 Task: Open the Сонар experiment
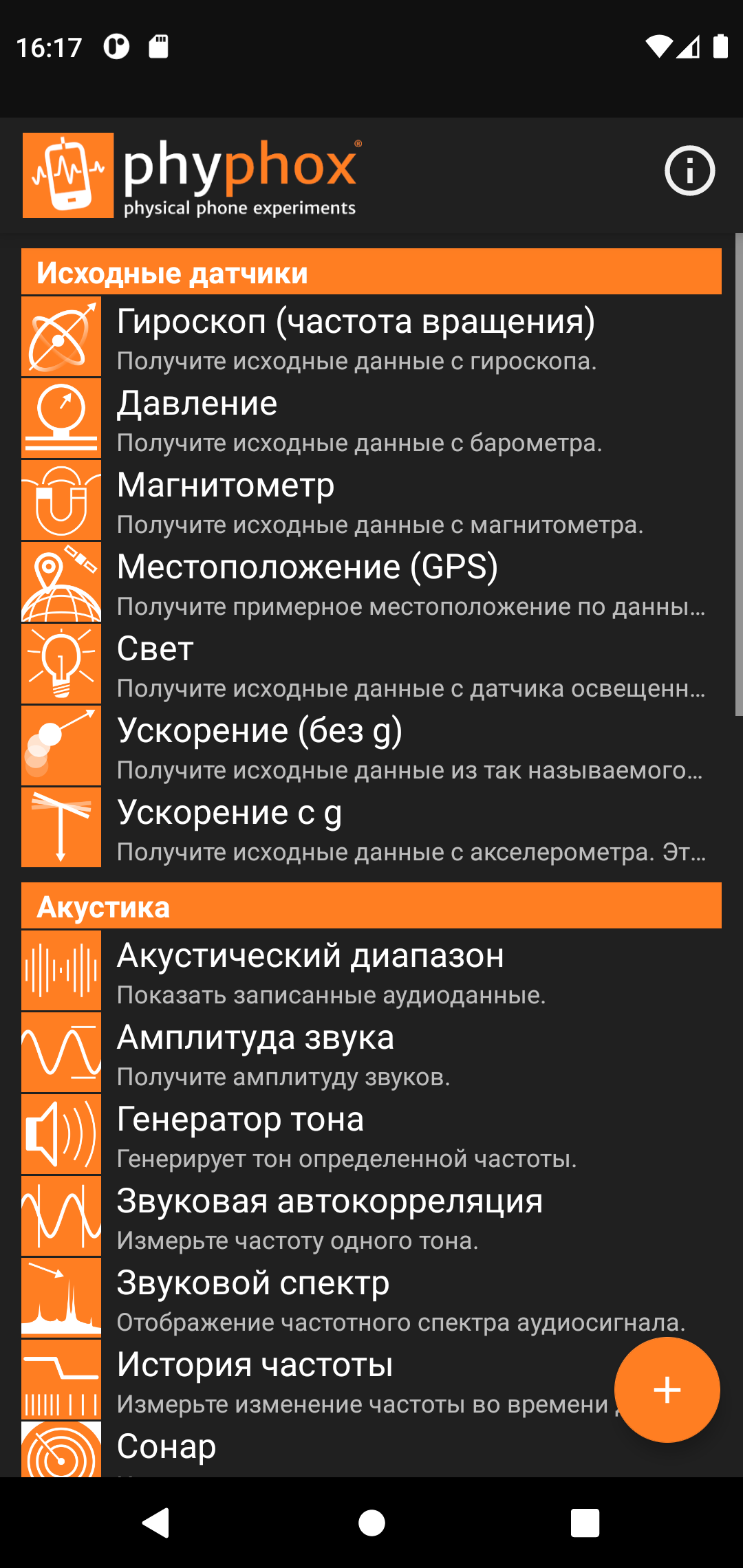click(371, 1449)
